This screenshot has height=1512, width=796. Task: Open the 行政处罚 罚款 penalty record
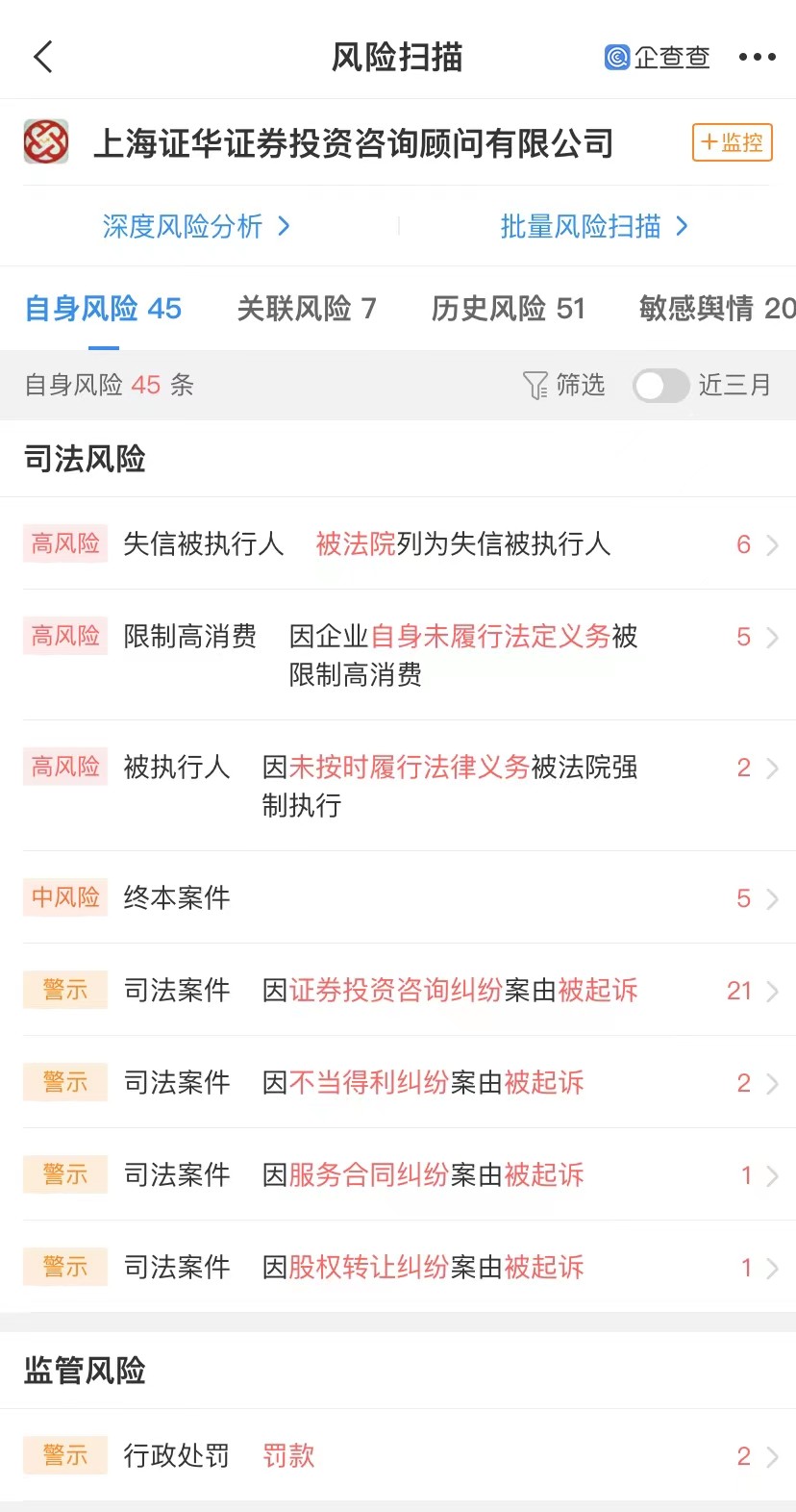pyautogui.click(x=398, y=1455)
